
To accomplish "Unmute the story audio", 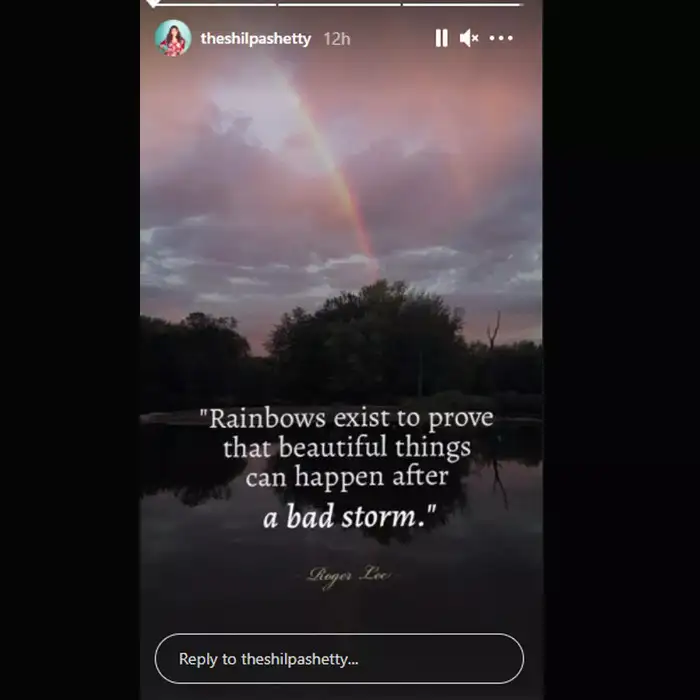I will tap(468, 38).
